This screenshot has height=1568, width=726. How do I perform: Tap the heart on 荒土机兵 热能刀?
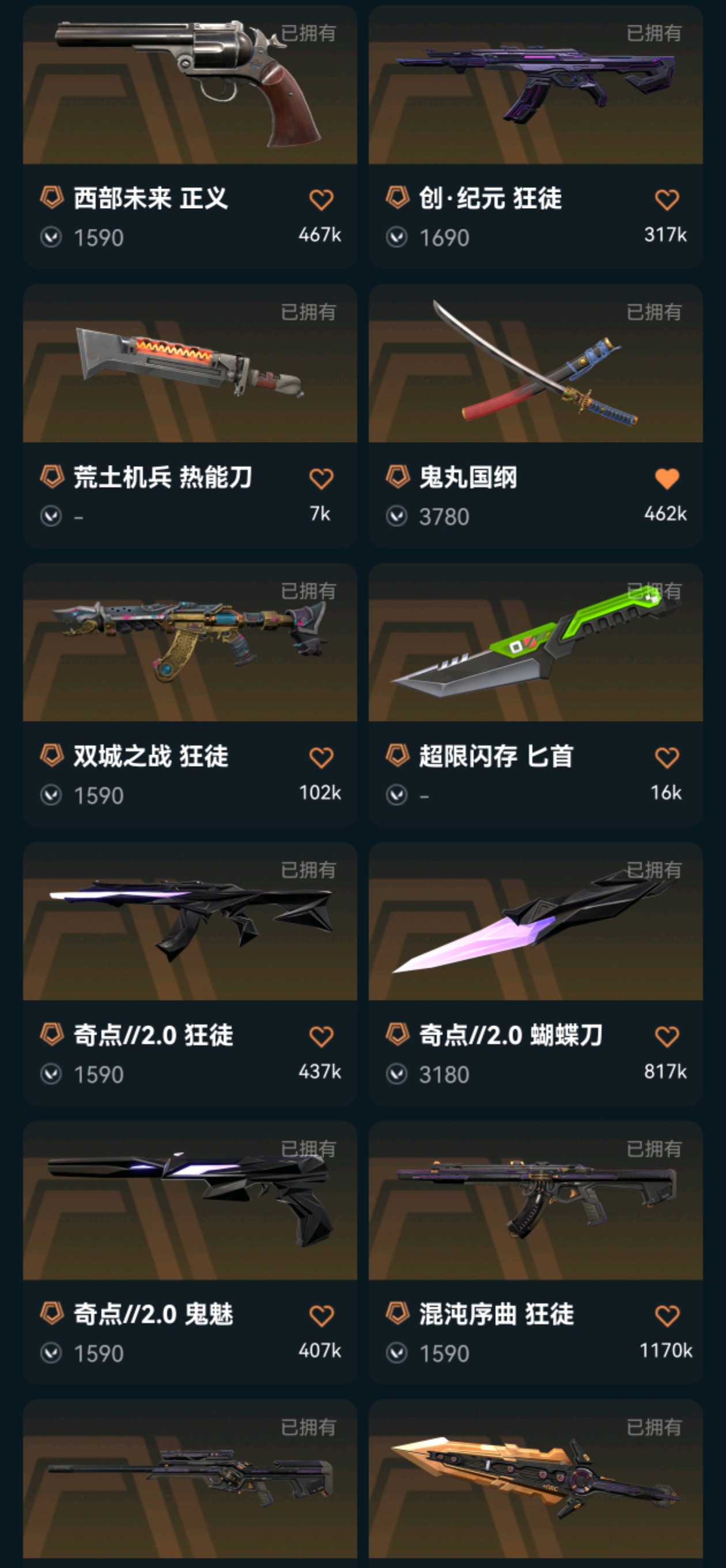[321, 479]
